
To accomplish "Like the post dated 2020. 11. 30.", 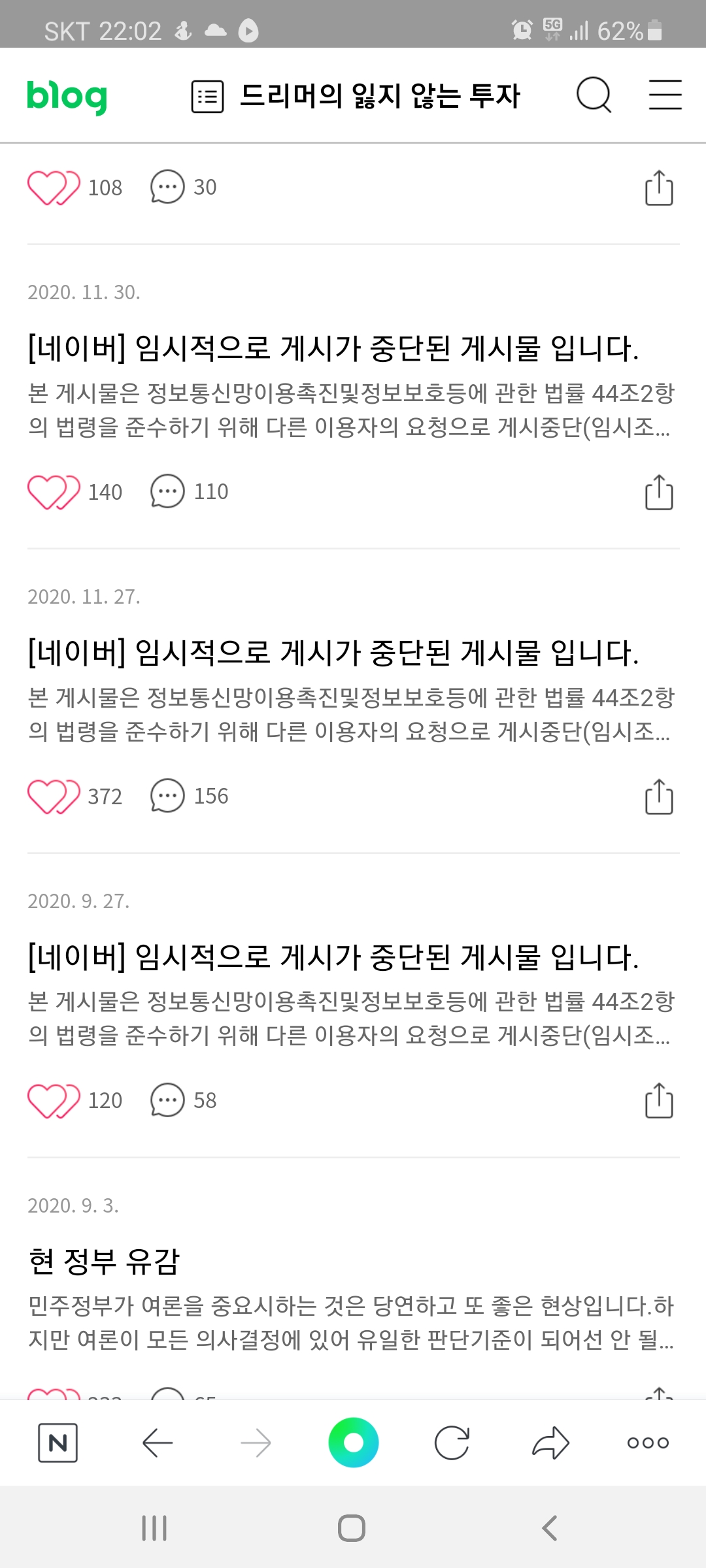I will click(x=54, y=492).
